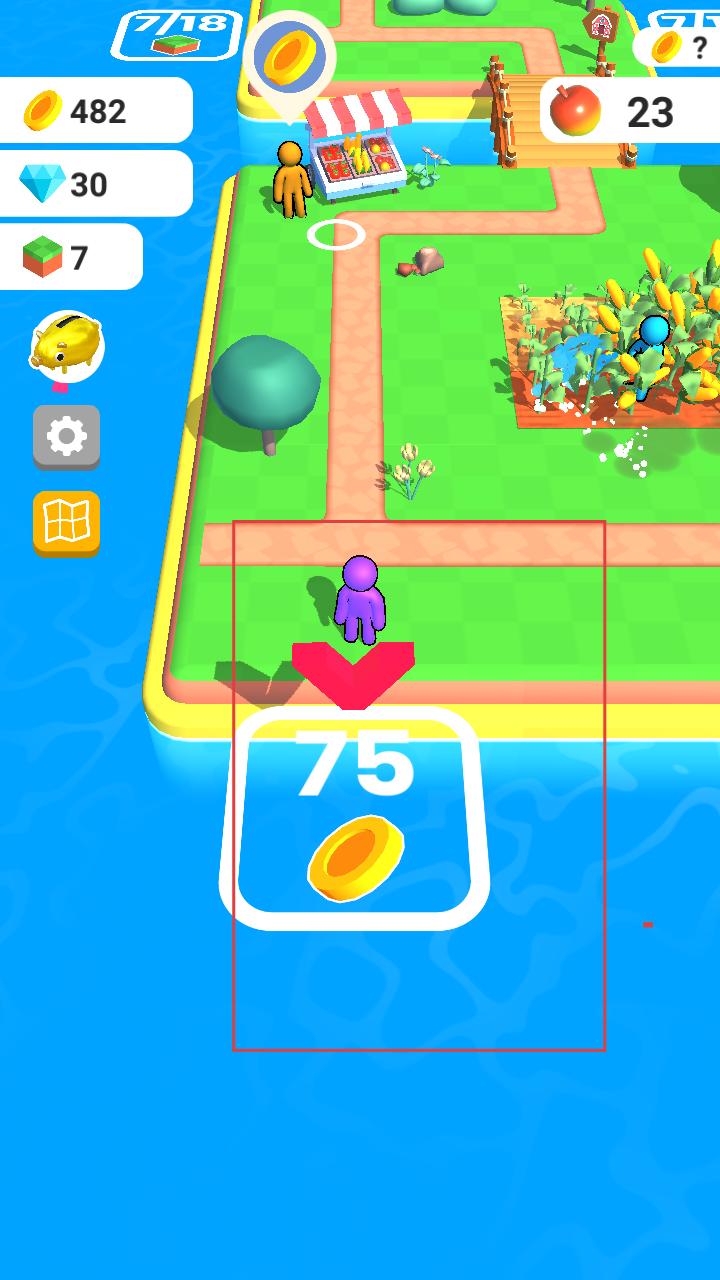Open the golden piggy bank
The image size is (720, 1280).
(x=66, y=346)
